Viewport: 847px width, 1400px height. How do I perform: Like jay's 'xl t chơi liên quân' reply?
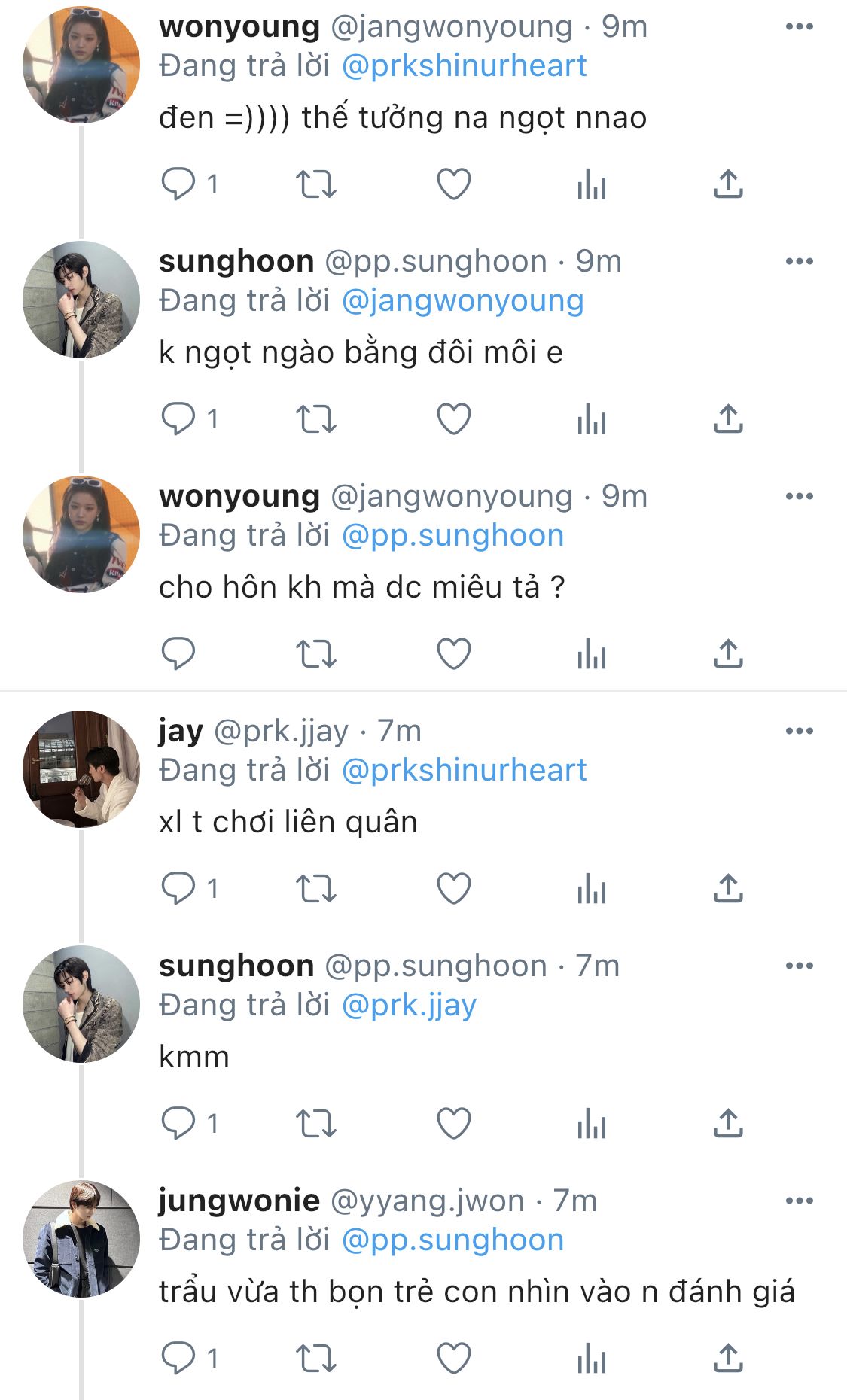[454, 889]
